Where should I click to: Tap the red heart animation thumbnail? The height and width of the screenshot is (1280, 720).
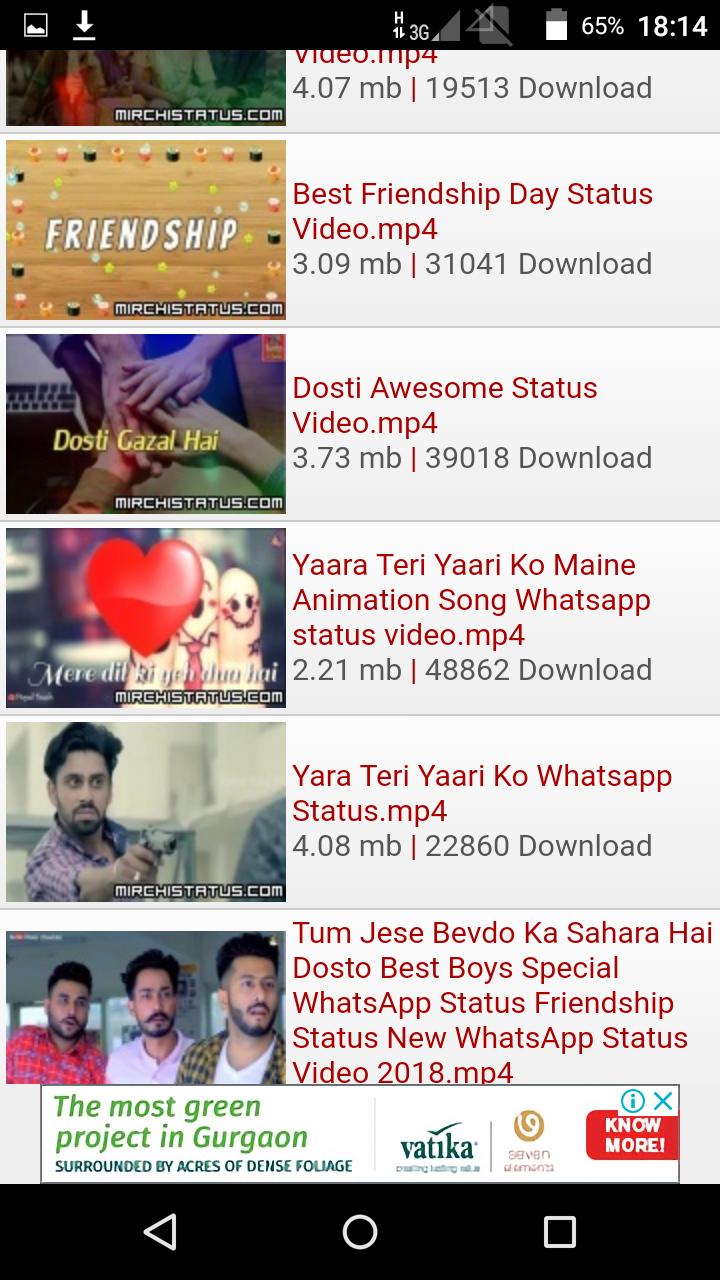[x=146, y=618]
